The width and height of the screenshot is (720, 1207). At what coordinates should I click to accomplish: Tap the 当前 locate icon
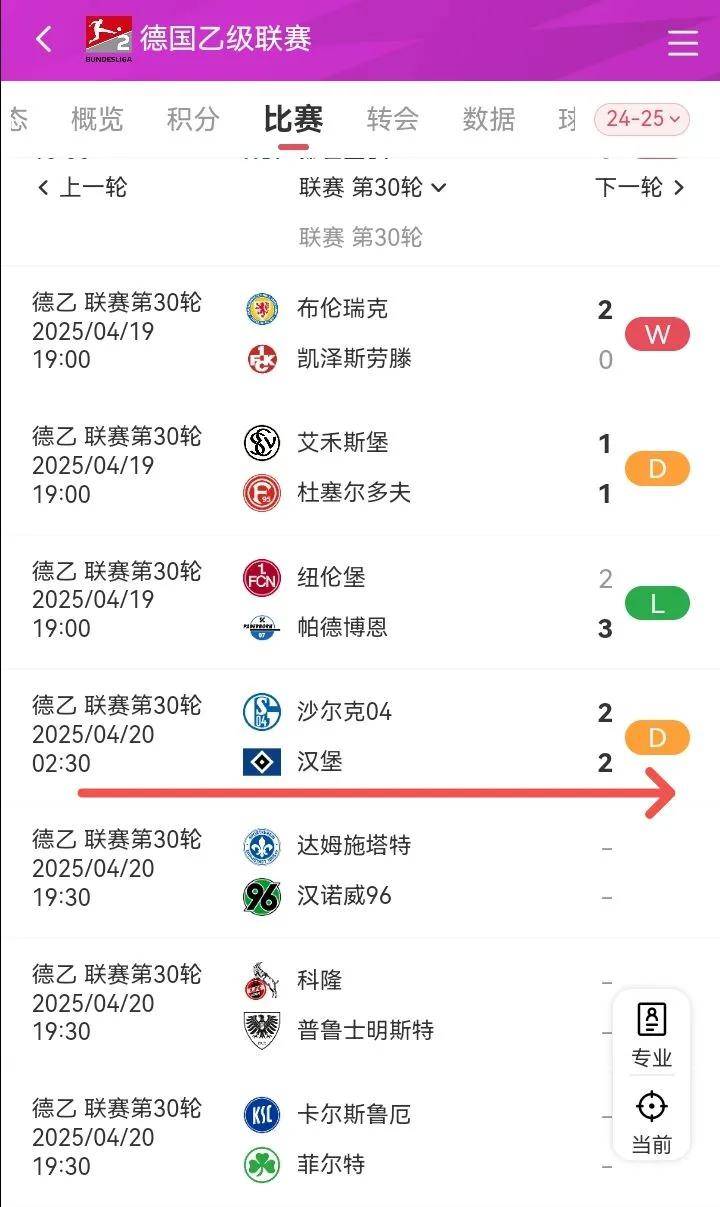pos(652,1119)
